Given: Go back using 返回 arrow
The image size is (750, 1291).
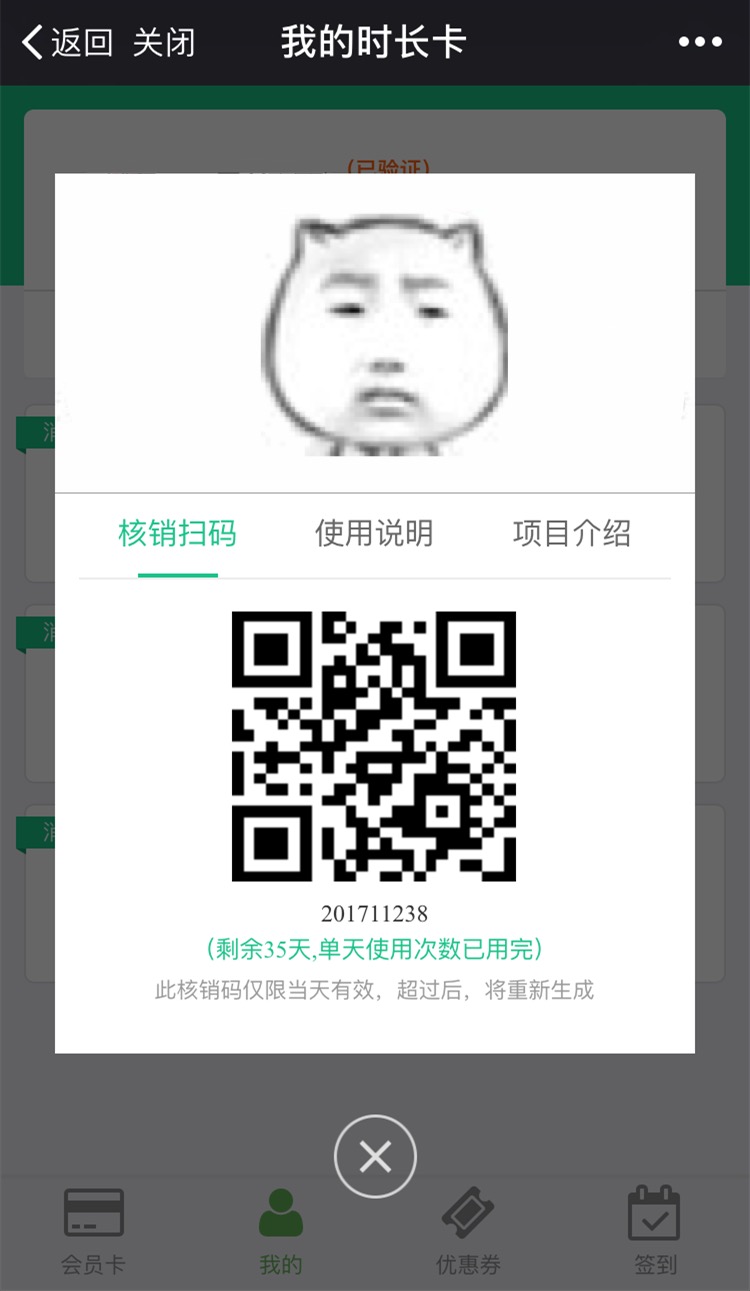Looking at the screenshot, I should (66, 43).
